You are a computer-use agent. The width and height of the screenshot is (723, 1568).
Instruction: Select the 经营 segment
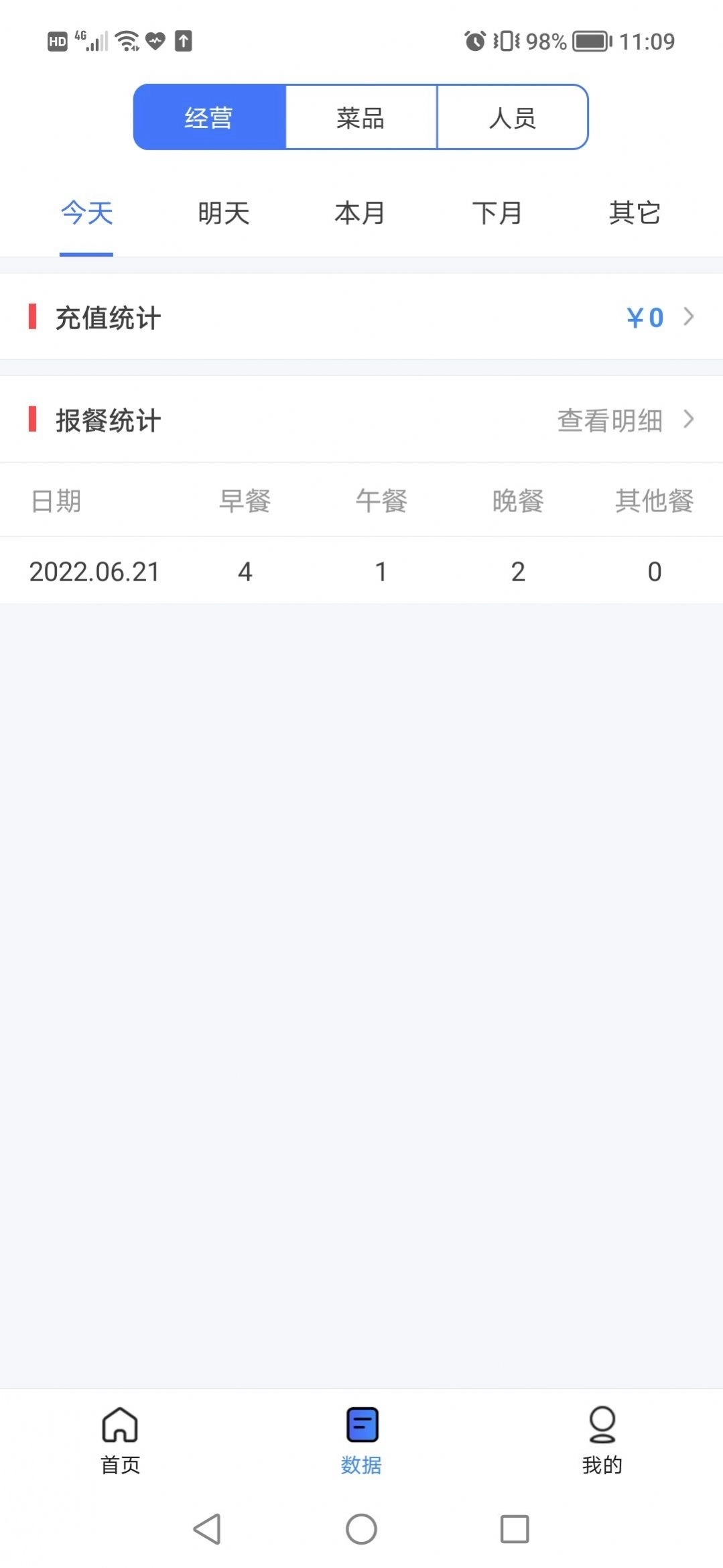click(x=209, y=117)
